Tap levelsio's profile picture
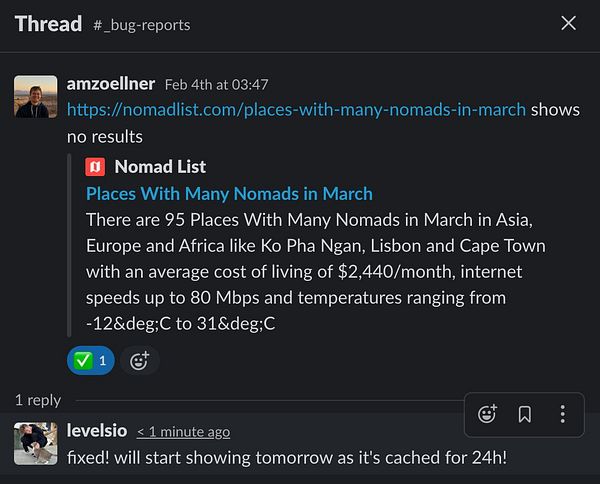The image size is (600, 484). 35,443
